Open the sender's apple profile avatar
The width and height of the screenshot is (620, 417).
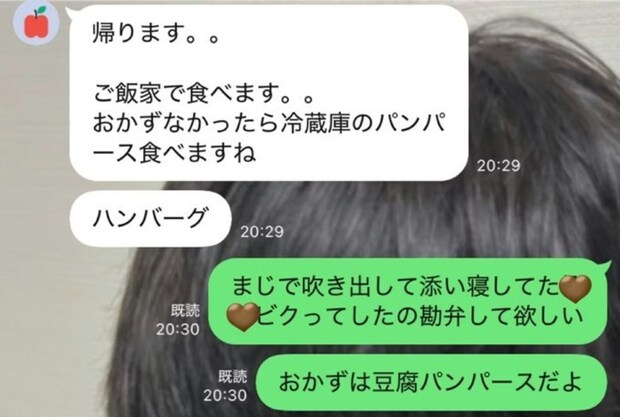38,22
